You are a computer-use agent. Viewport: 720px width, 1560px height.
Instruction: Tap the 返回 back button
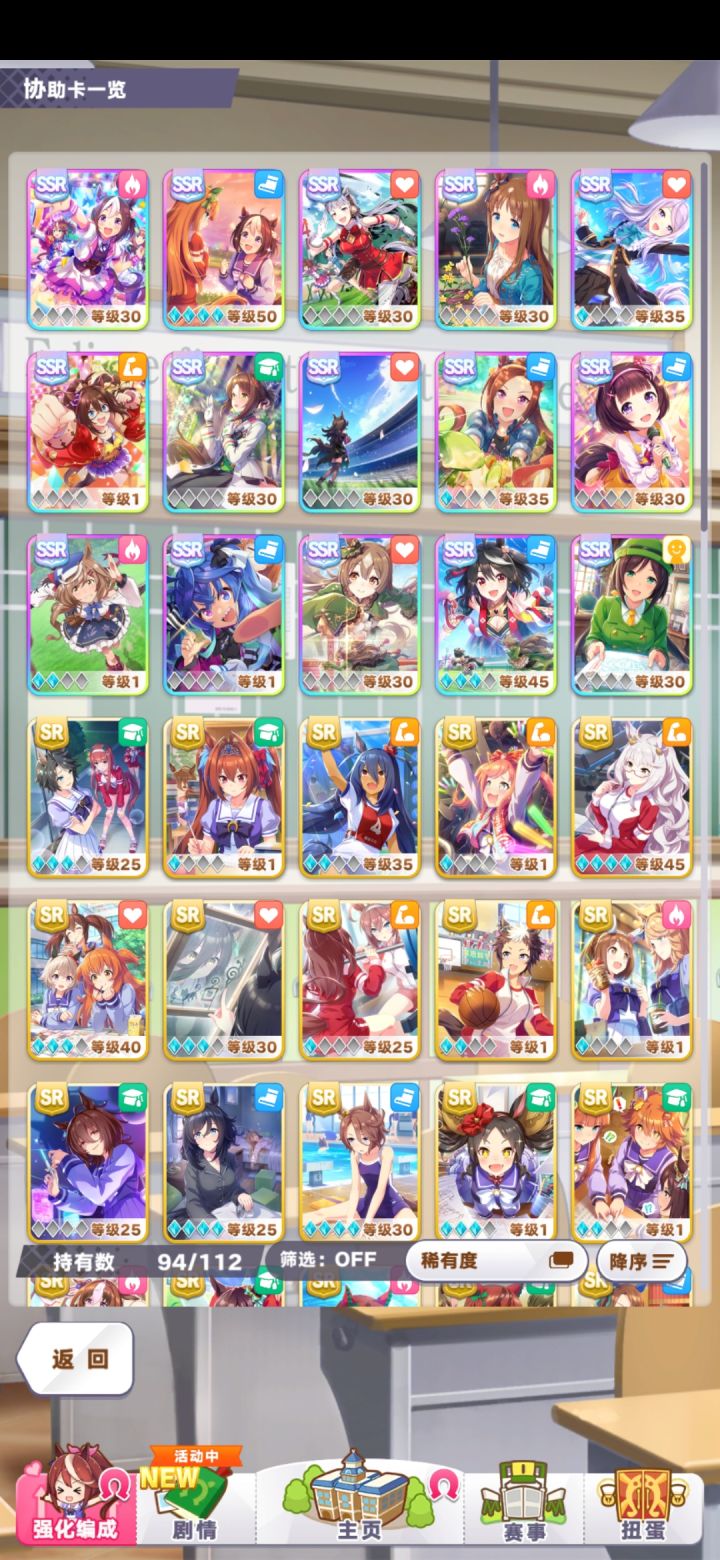click(x=77, y=1358)
